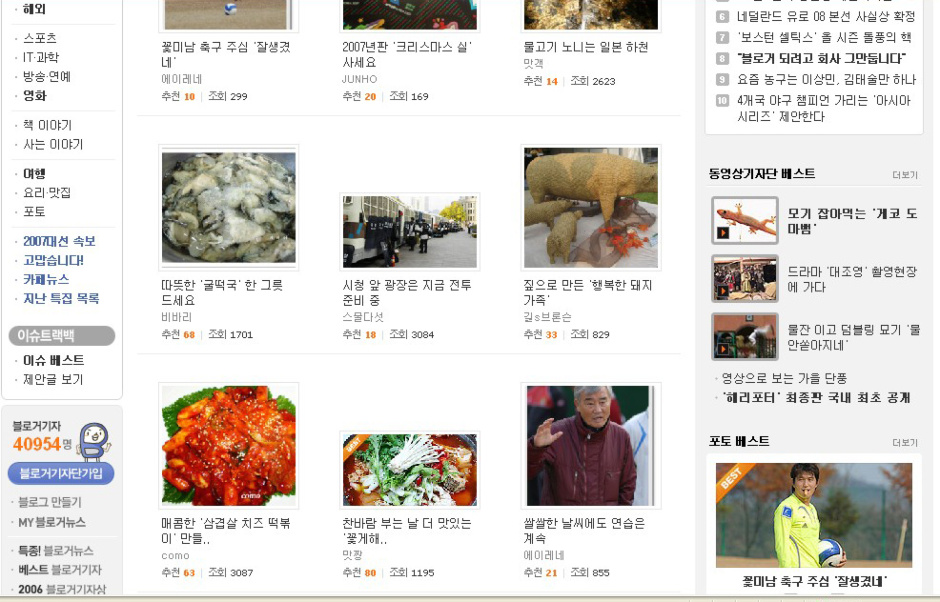Image resolution: width=940 pixels, height=602 pixels.
Task: Select 스포츠 in the left menu
Action: (x=40, y=38)
